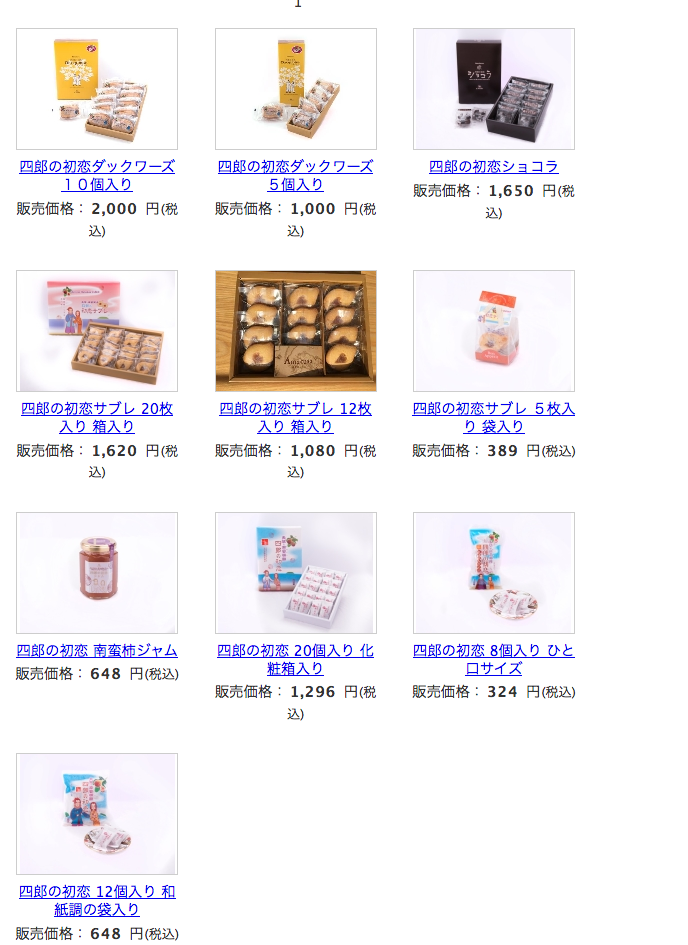
Task: Open 四郎の初恋サブレ ５枚入り 袋入り link
Action: point(493,409)
